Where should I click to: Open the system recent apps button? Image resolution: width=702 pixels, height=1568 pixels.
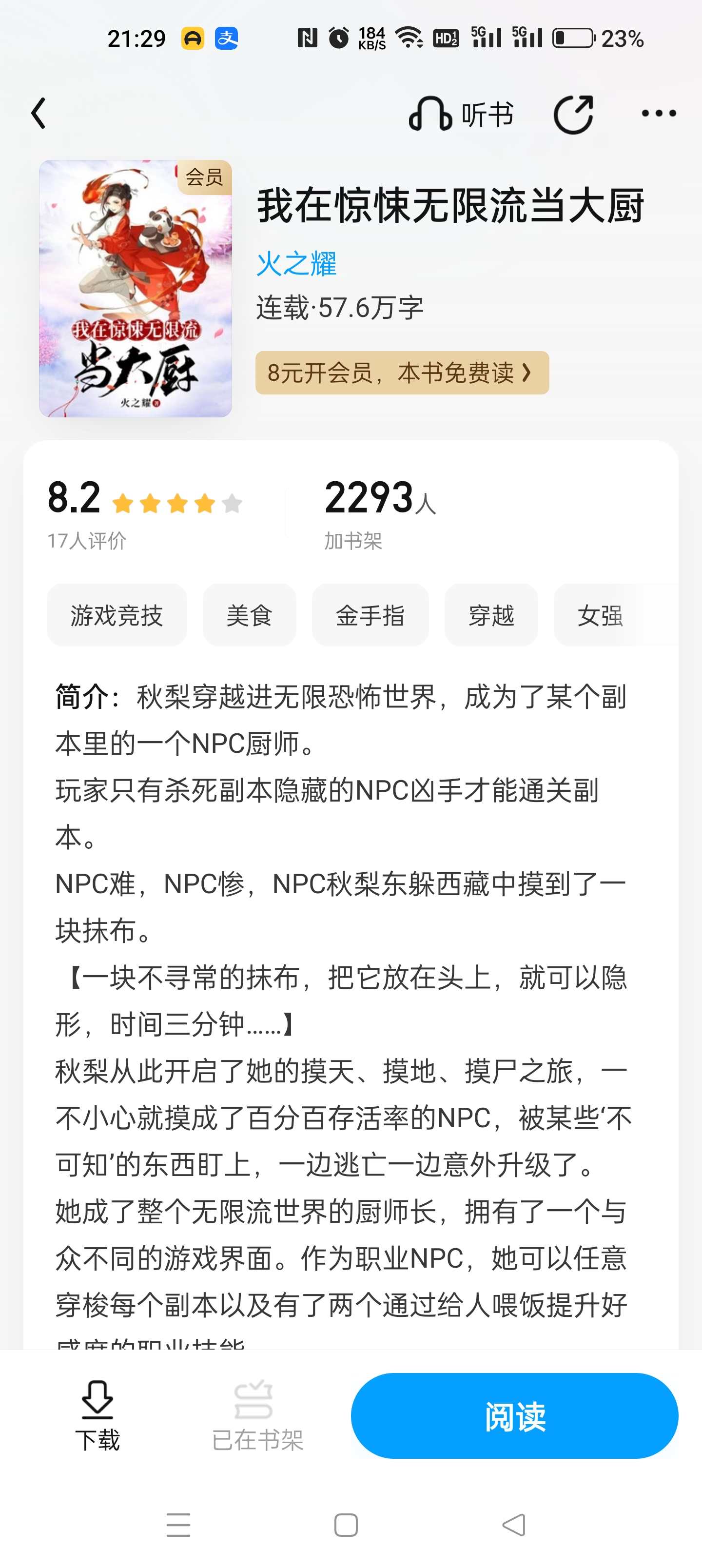coord(178,1525)
